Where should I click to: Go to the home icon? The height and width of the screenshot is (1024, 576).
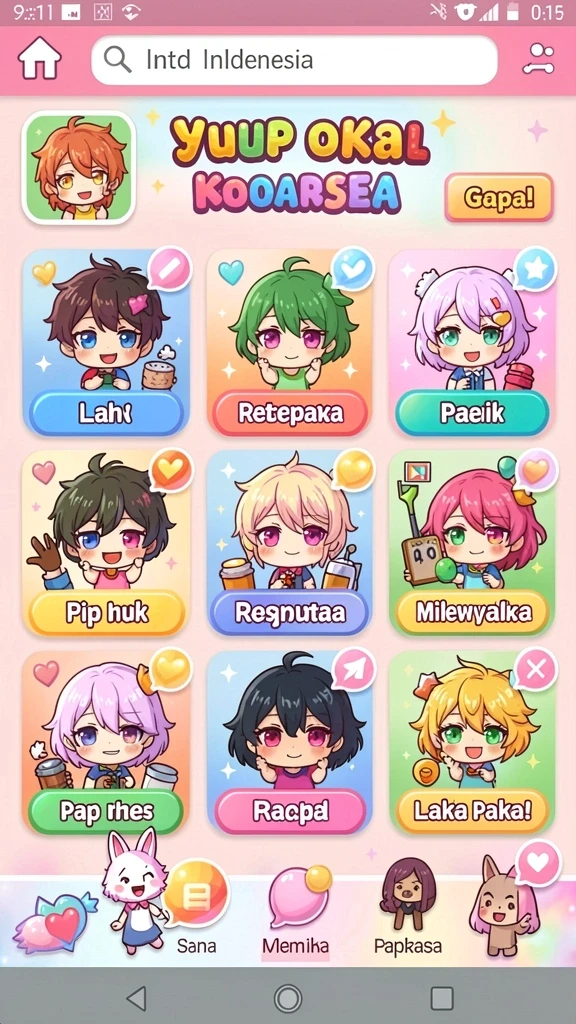39,59
